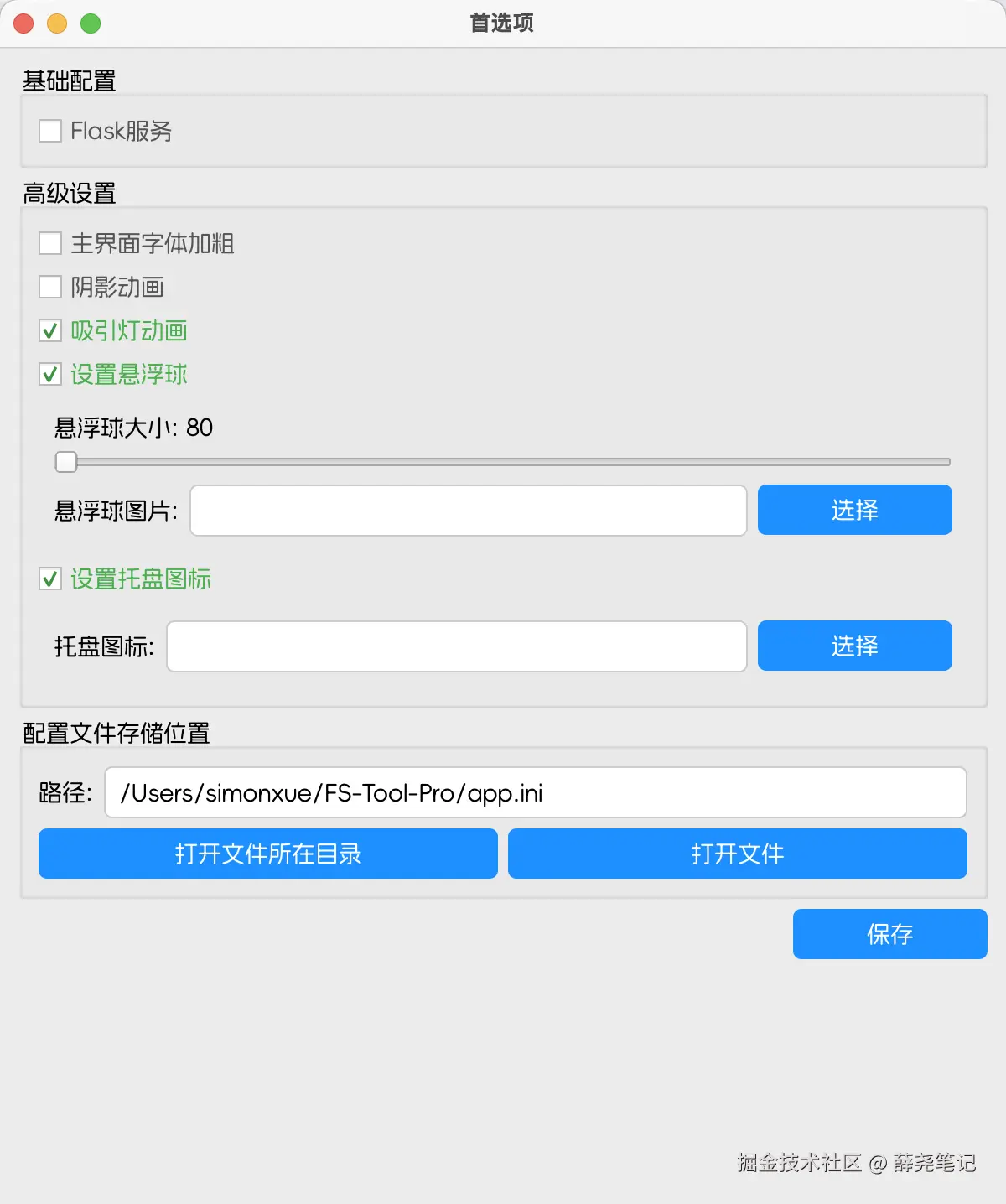Uncheck 设置托盘图标 checkbox
The image size is (1006, 1204).
point(50,579)
